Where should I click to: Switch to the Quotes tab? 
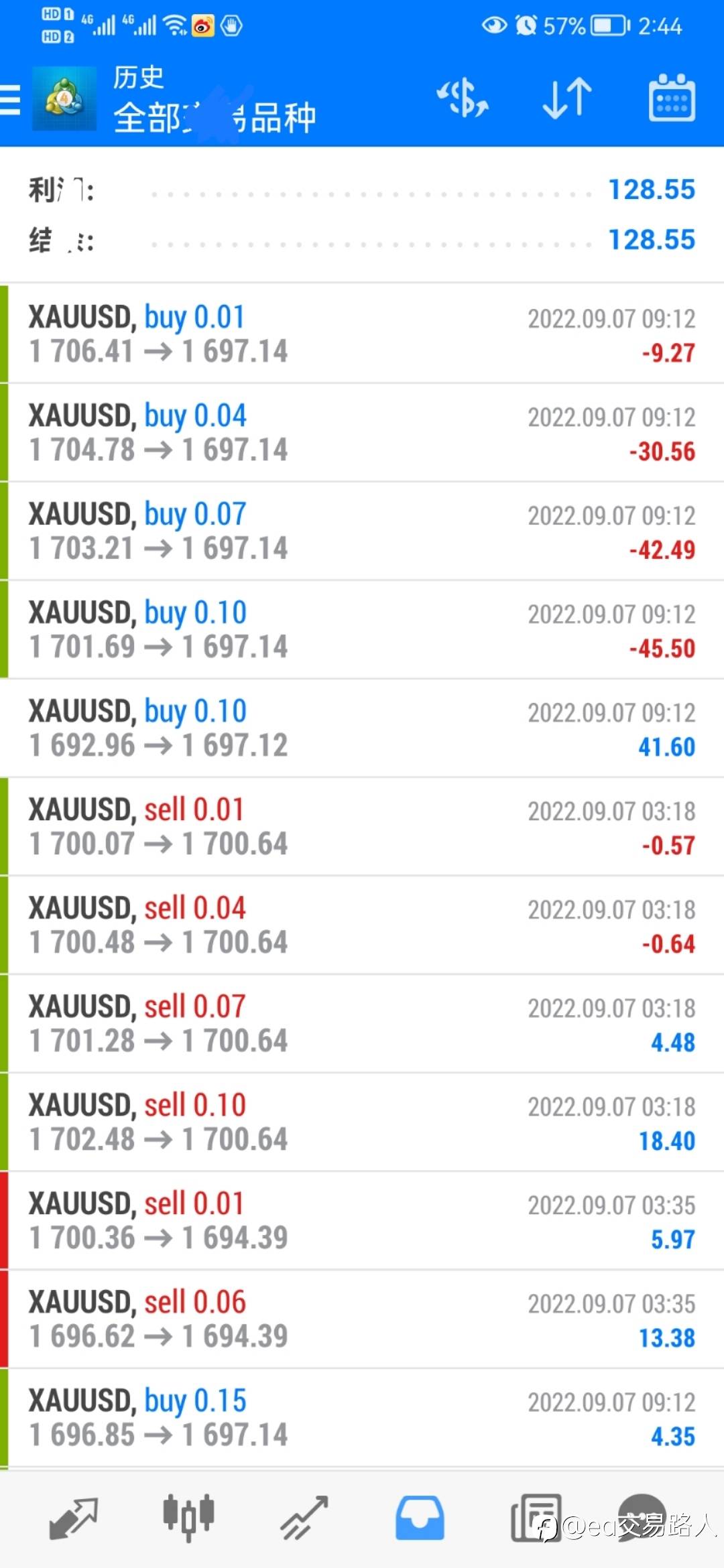pos(73,1518)
